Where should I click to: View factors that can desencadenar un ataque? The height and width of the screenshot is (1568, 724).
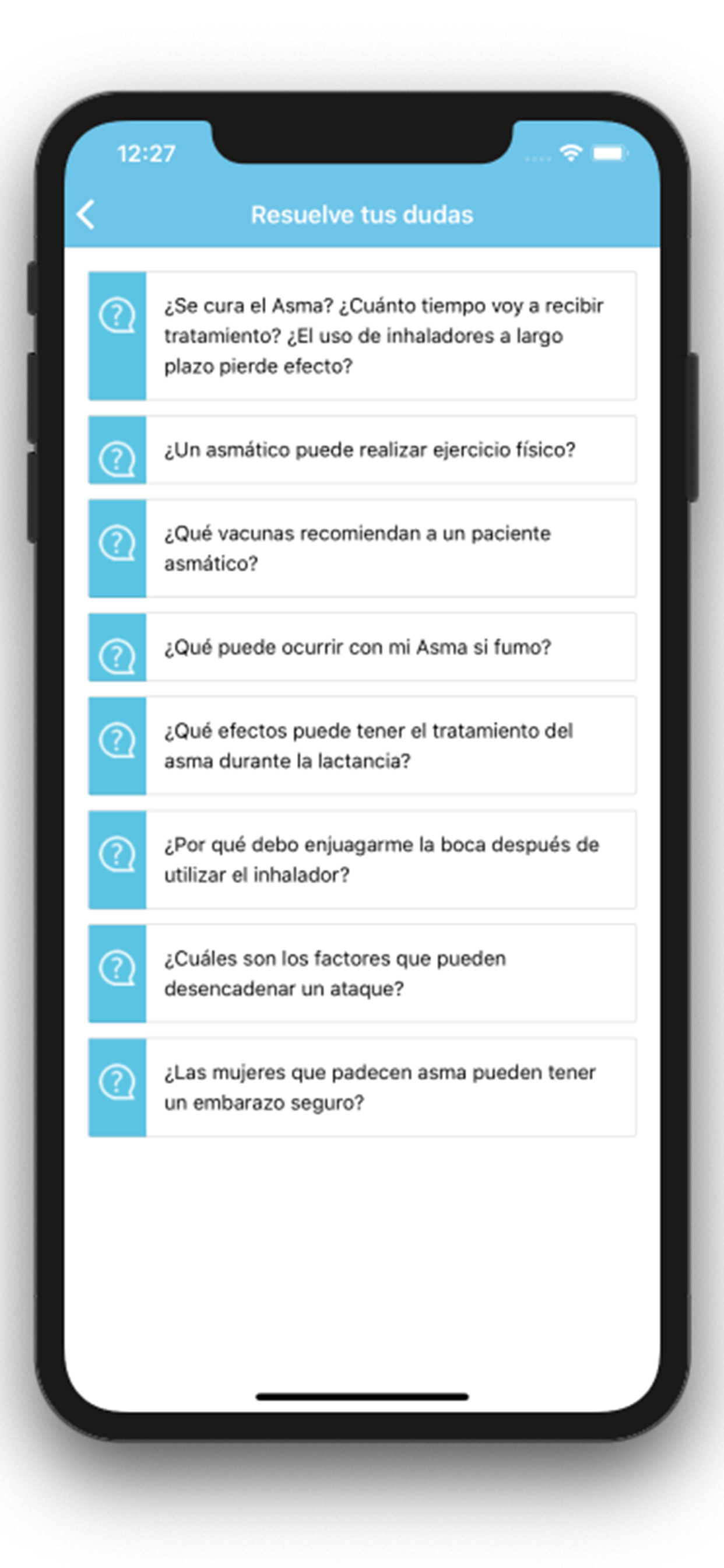[362, 974]
